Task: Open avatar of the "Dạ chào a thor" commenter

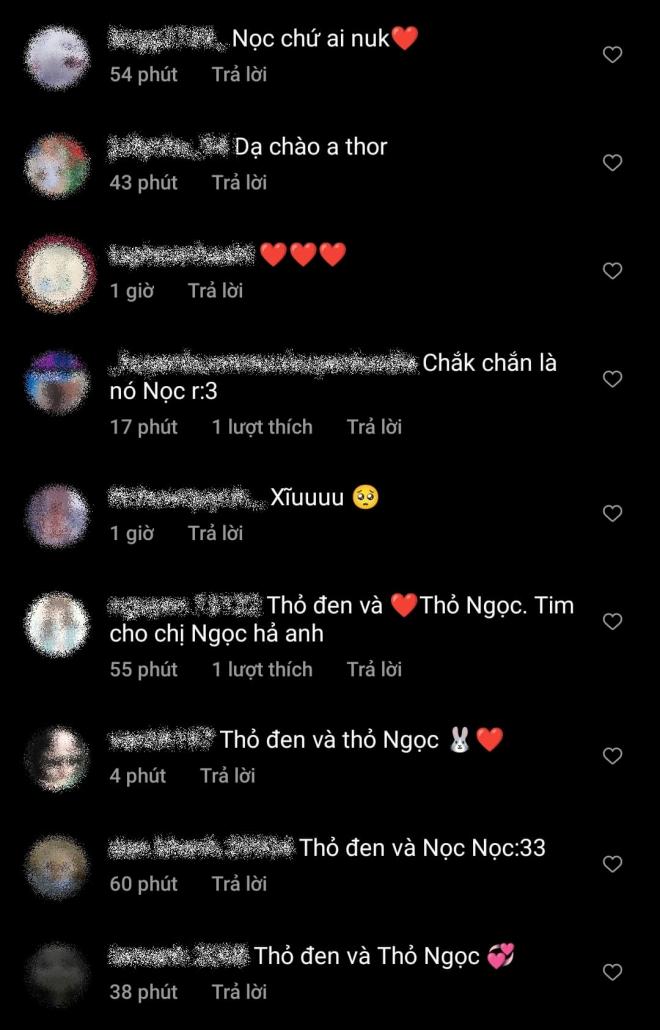Action: coord(57,163)
